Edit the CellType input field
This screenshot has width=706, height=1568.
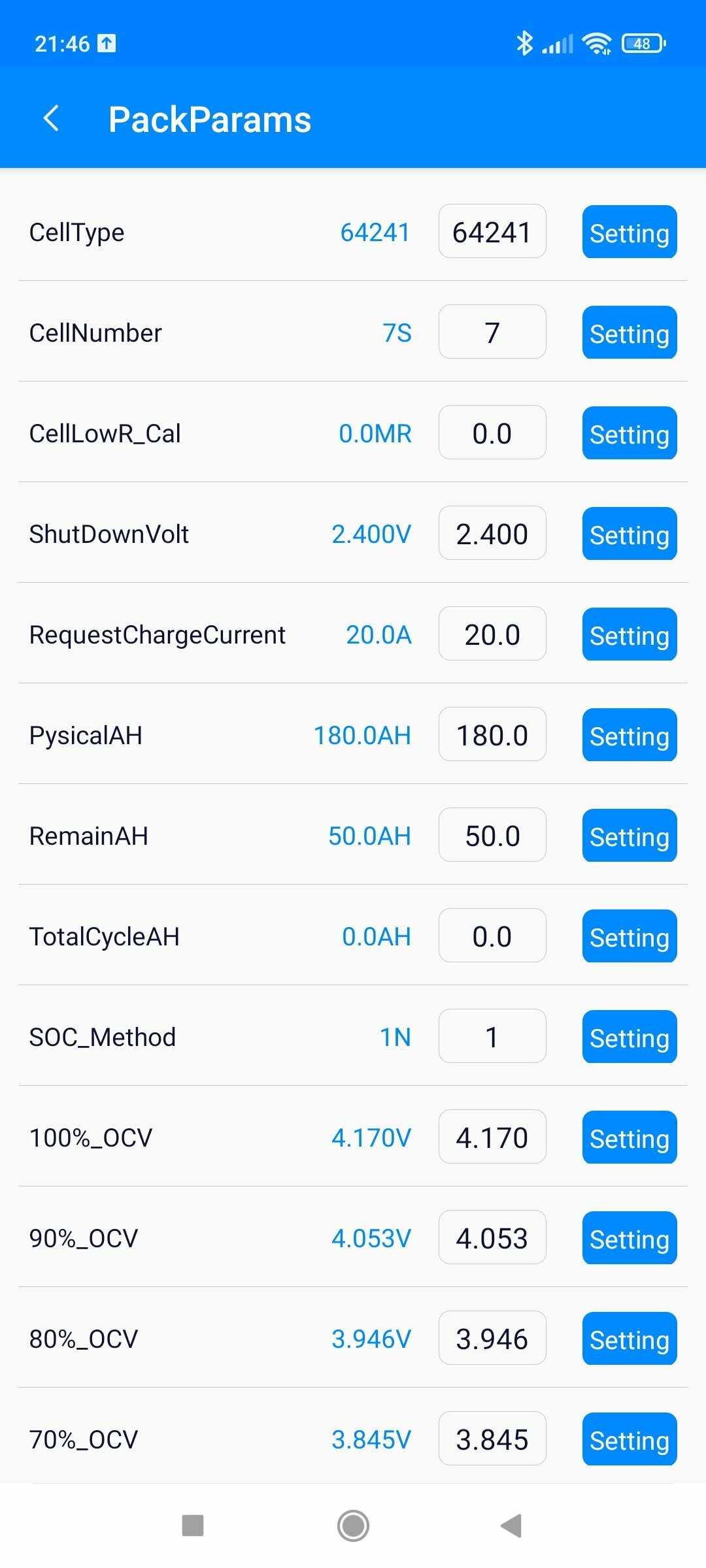point(492,231)
